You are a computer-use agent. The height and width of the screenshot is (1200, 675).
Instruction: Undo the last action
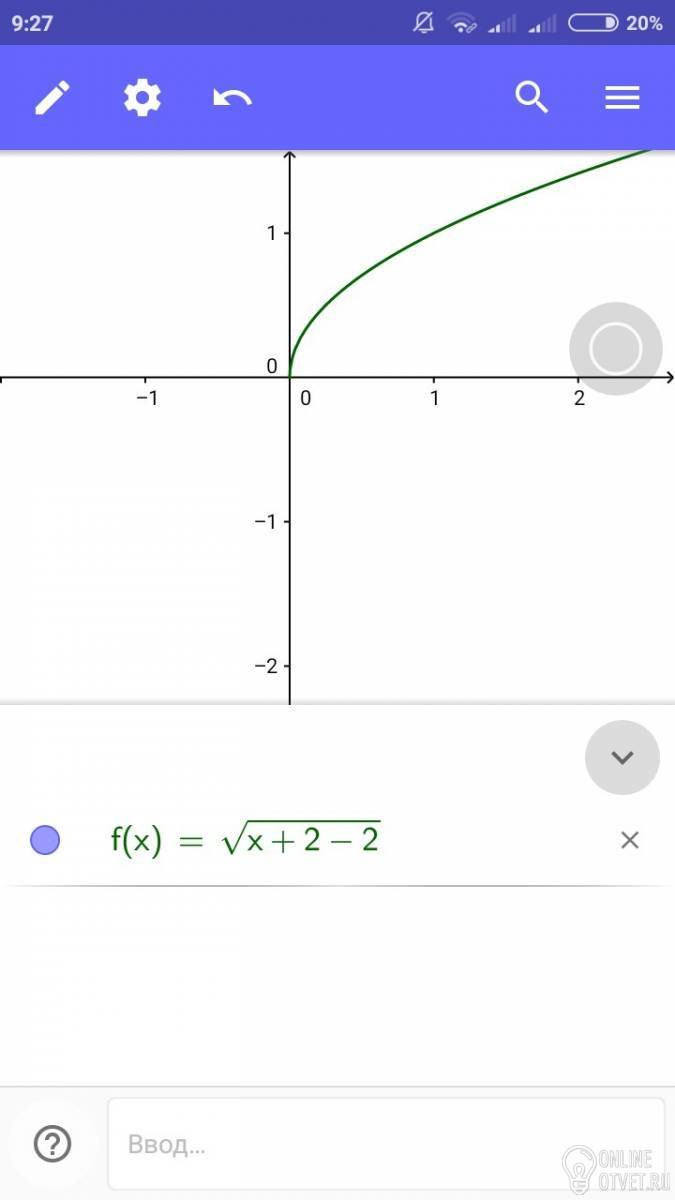232,98
